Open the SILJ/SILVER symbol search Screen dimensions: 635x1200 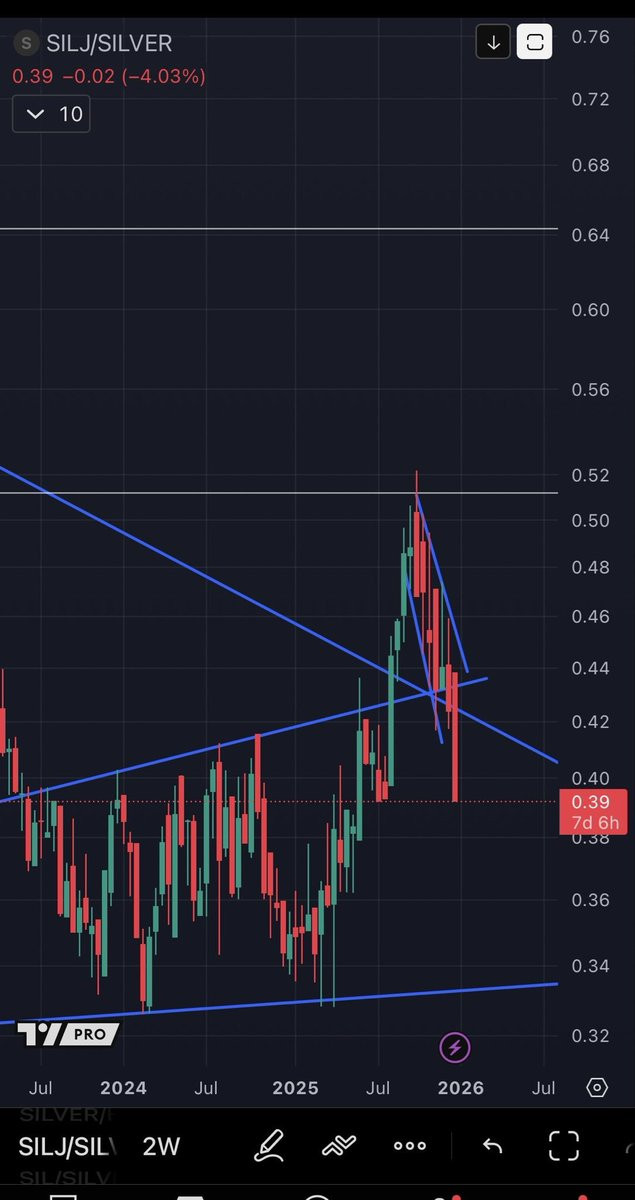[94, 43]
